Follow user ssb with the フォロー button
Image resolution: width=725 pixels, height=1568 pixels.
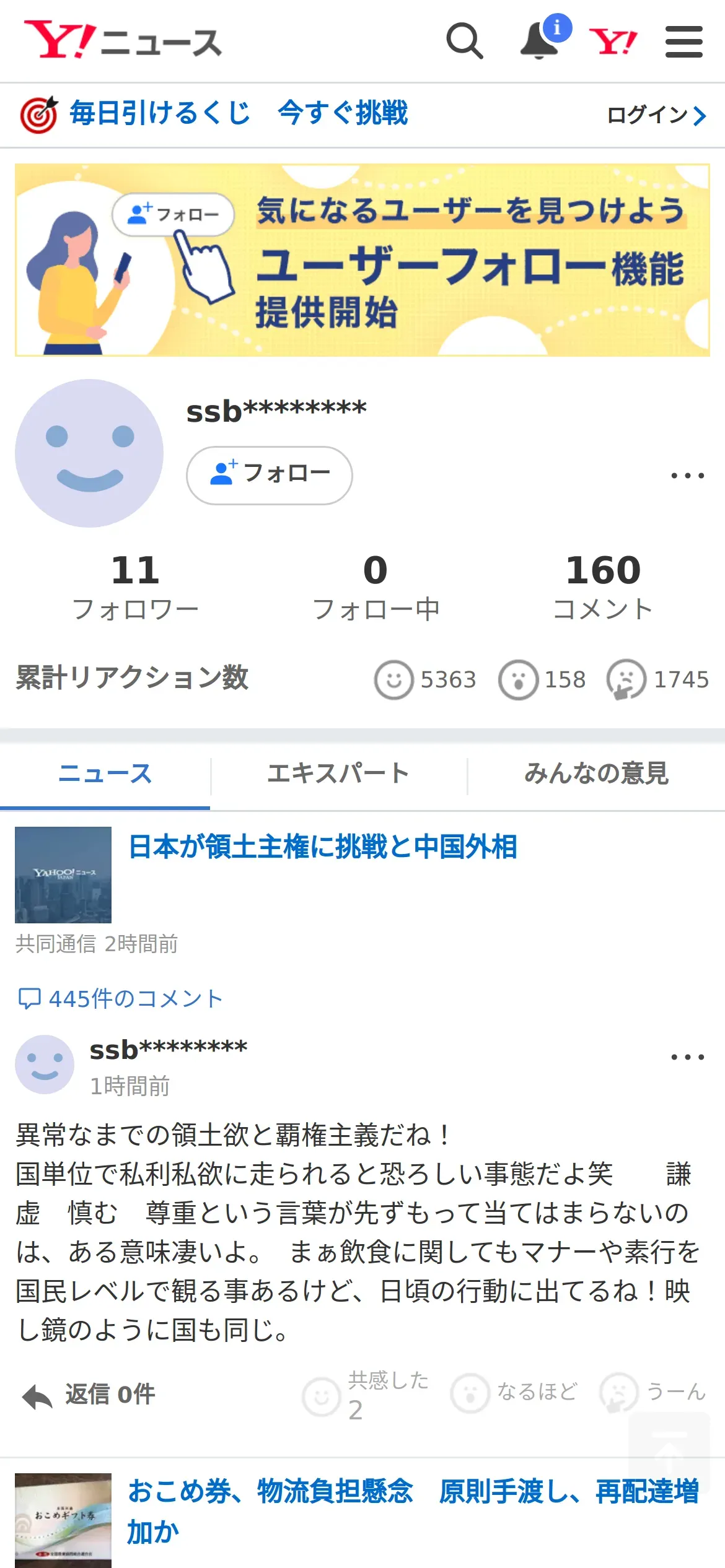pos(270,475)
